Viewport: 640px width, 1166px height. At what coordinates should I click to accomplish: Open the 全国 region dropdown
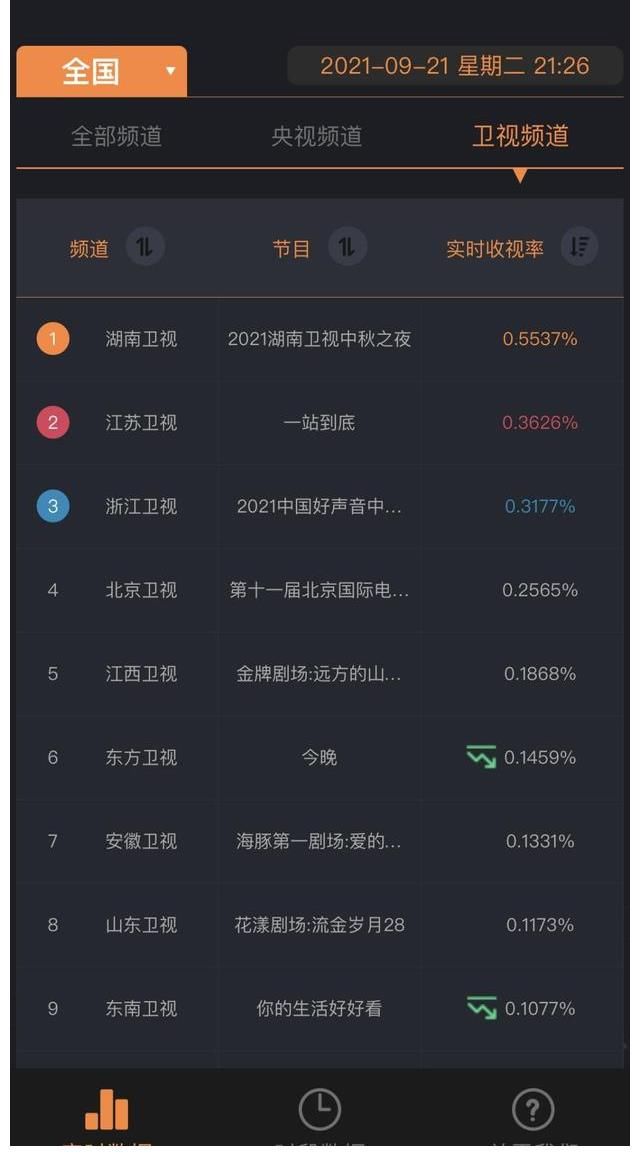(x=101, y=71)
